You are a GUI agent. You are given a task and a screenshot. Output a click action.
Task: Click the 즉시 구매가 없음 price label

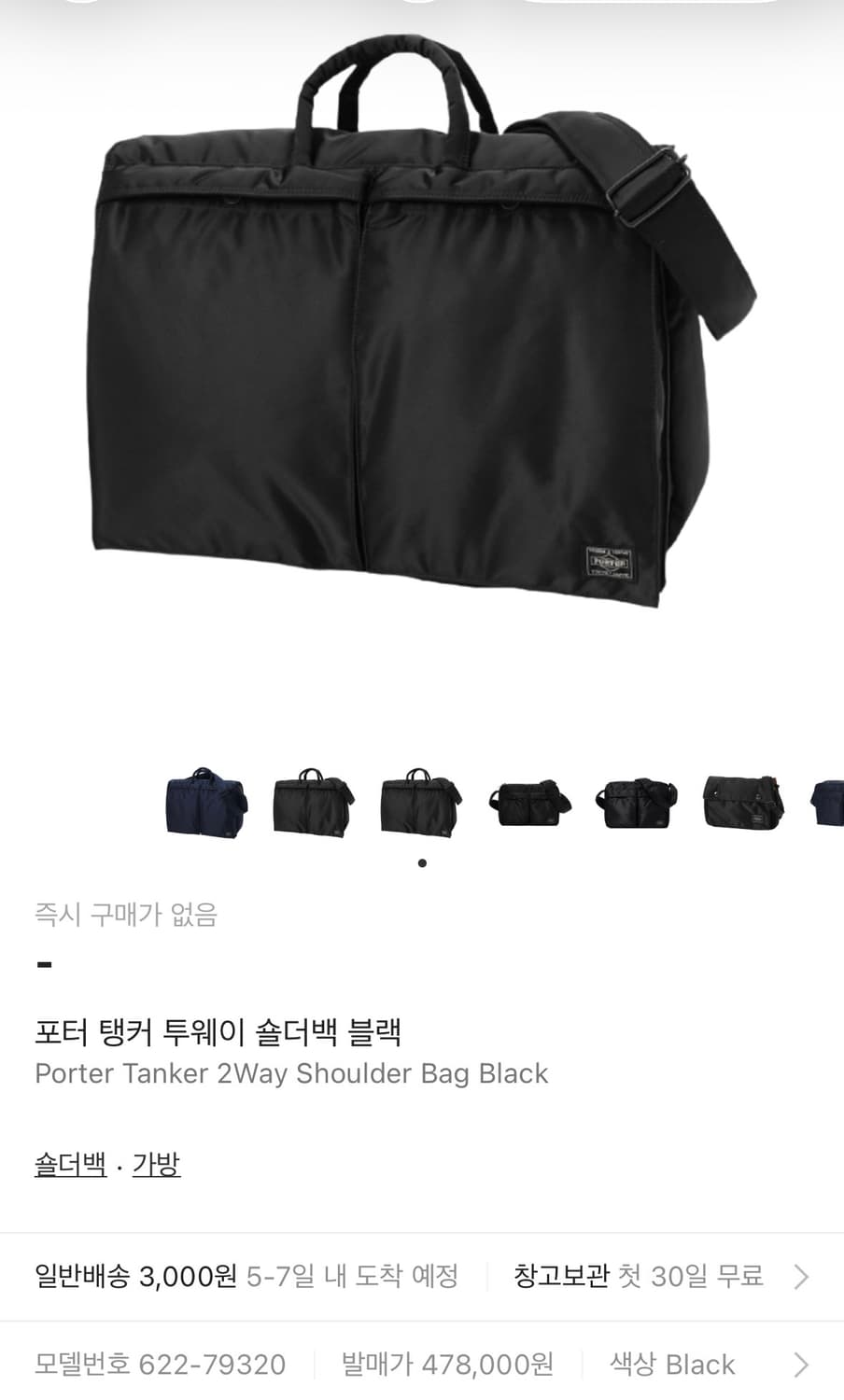[126, 917]
